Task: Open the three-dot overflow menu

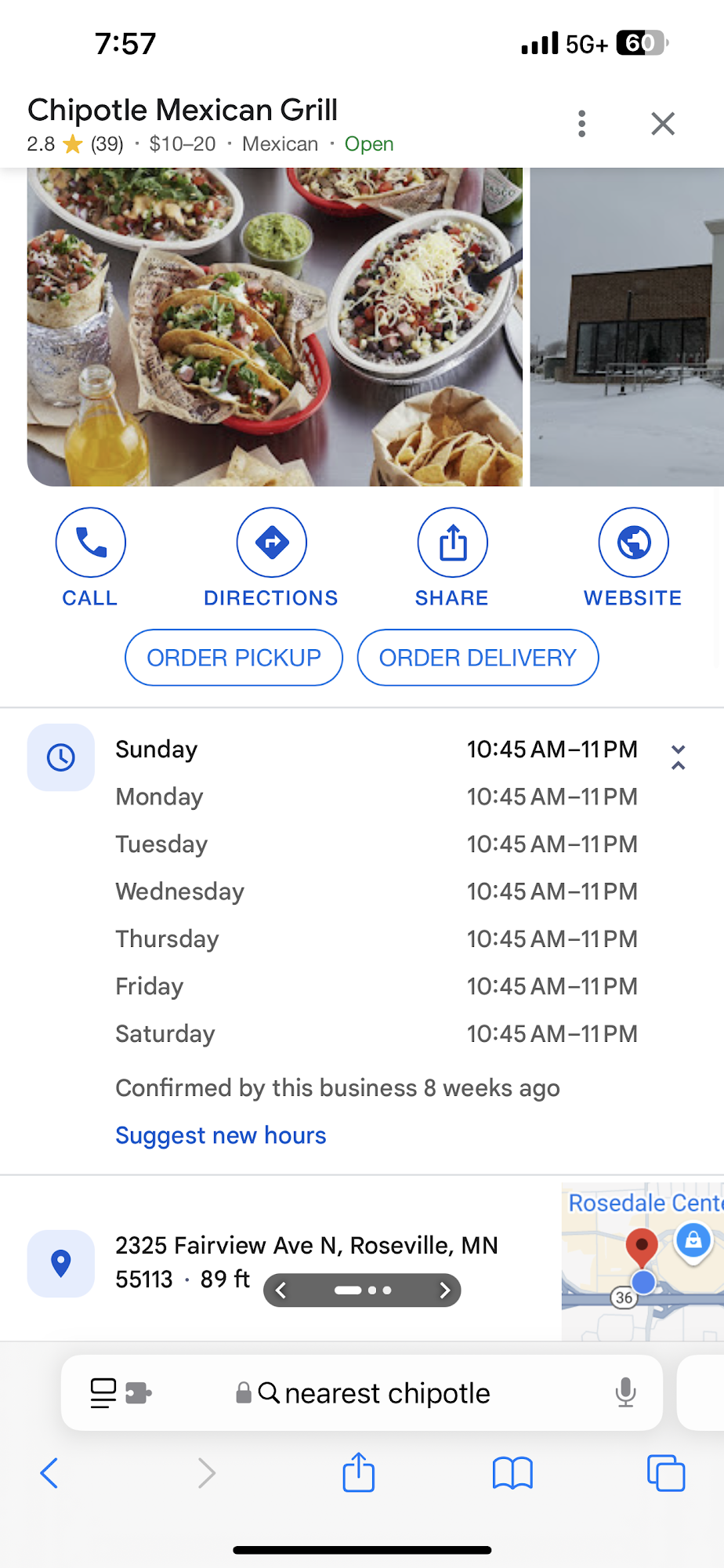Action: [x=581, y=123]
